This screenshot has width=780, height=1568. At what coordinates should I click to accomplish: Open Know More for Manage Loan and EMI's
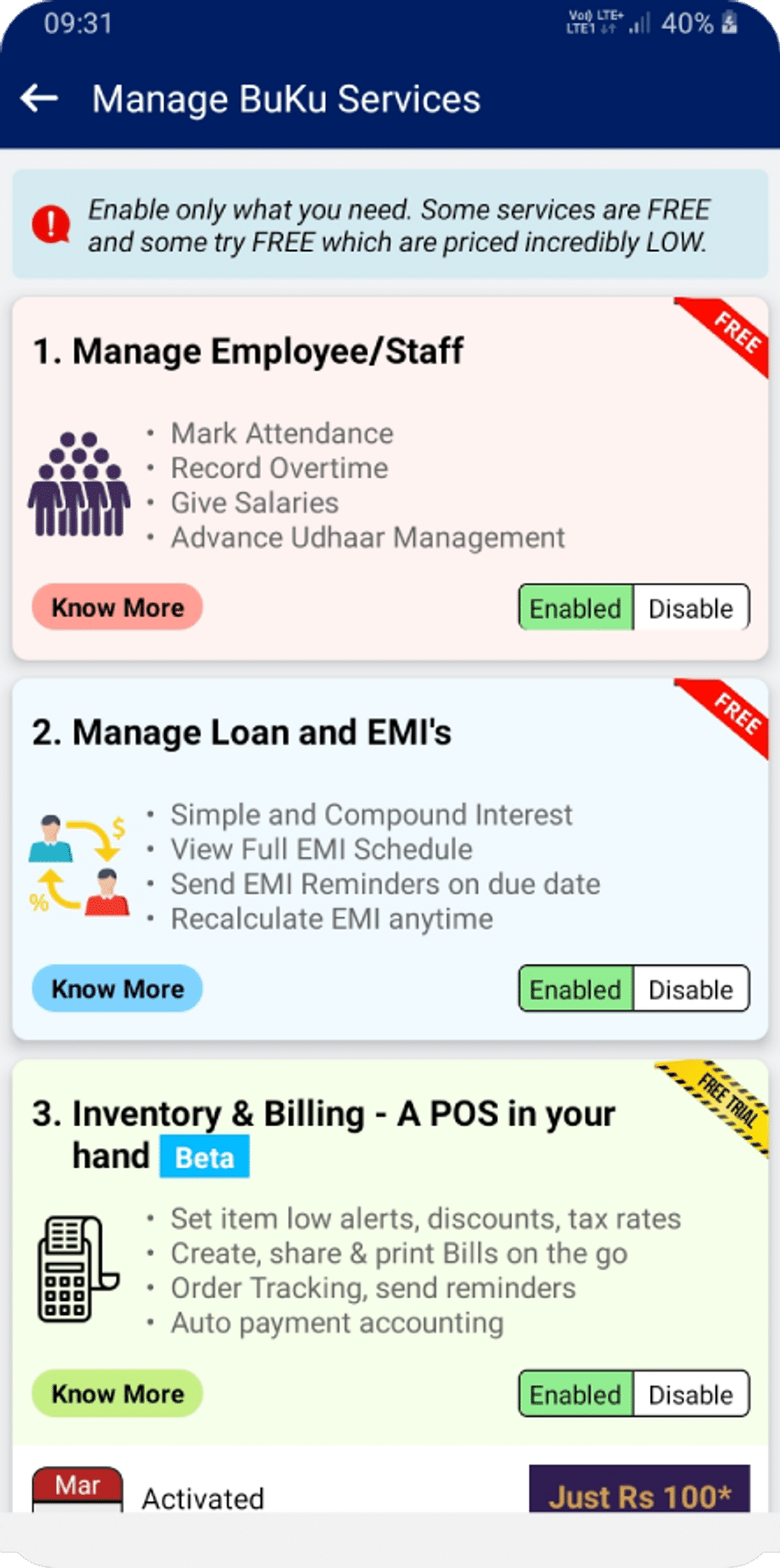click(x=117, y=989)
